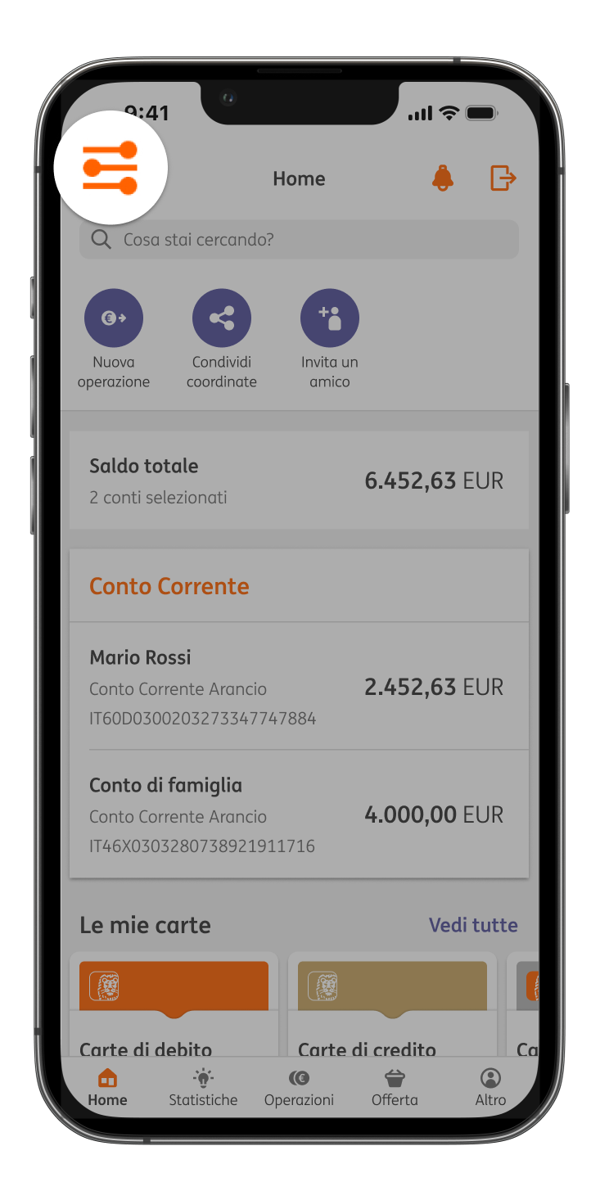
Task: Tap Vedi tutte next to Le mie carte
Action: 473,925
